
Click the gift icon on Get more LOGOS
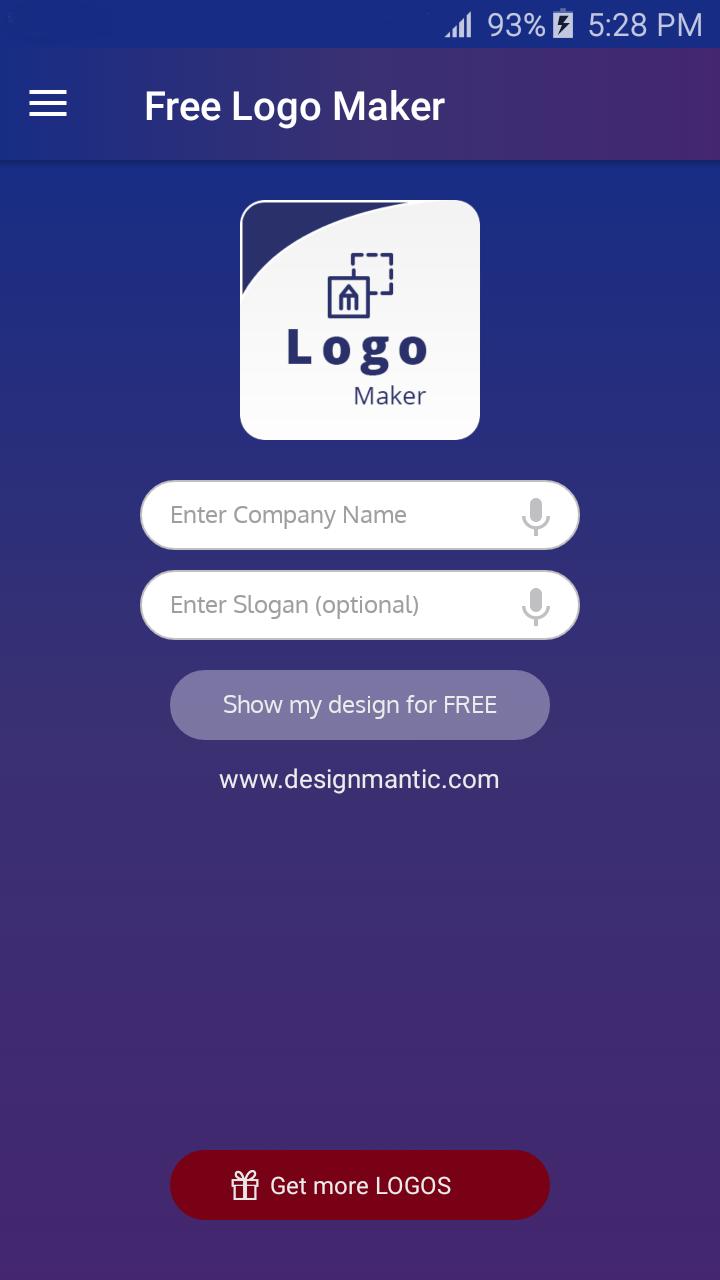[243, 1185]
